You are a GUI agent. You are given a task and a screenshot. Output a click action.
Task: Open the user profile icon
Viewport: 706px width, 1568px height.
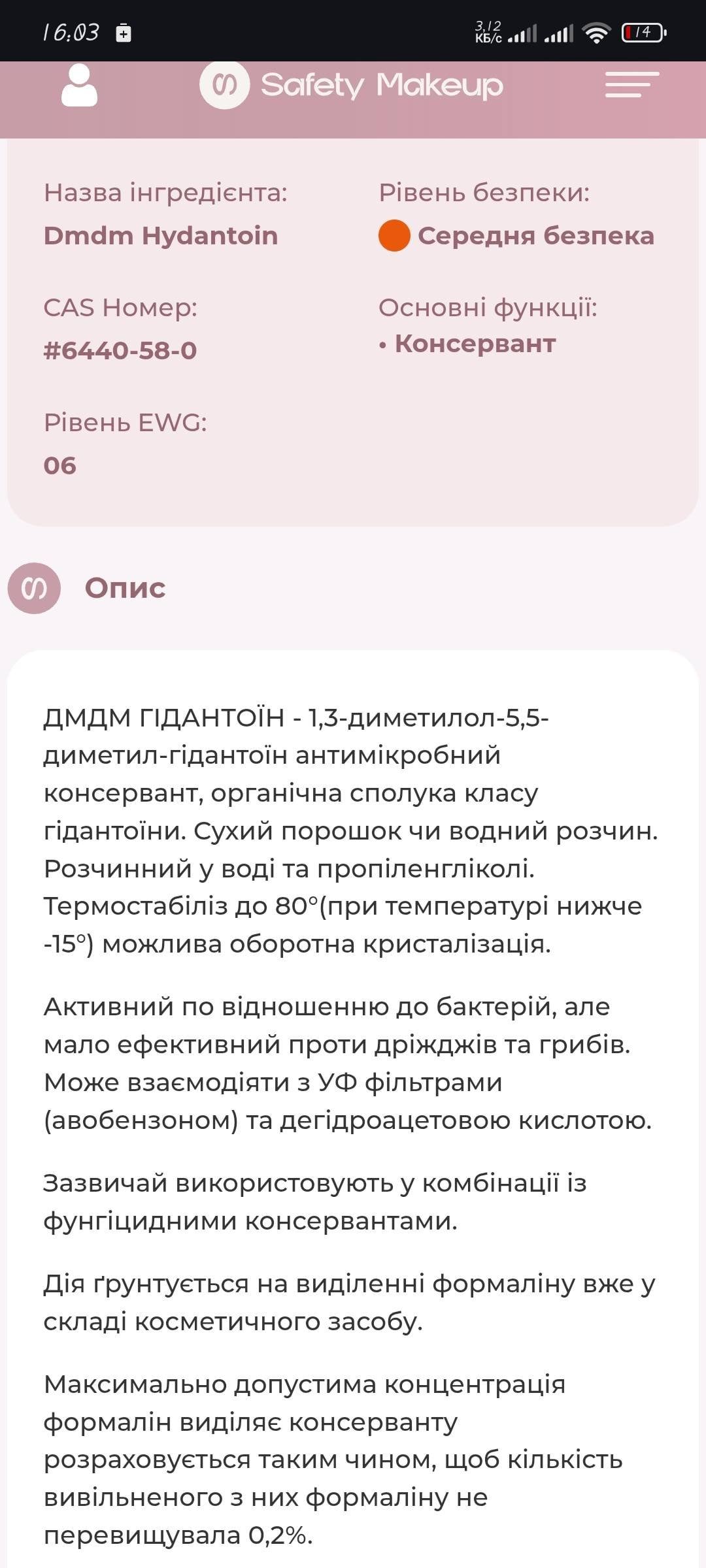(79, 85)
